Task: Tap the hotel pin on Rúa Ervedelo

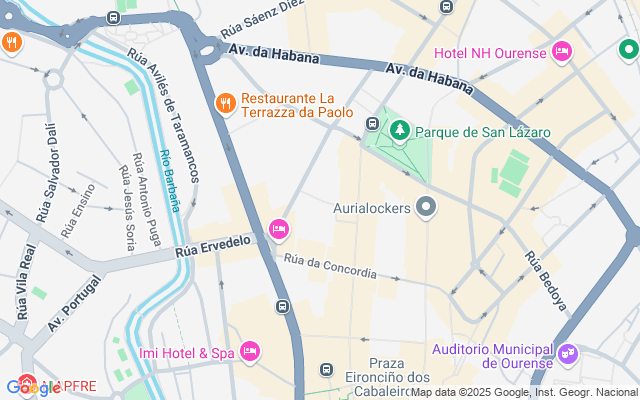Action: pos(279,231)
